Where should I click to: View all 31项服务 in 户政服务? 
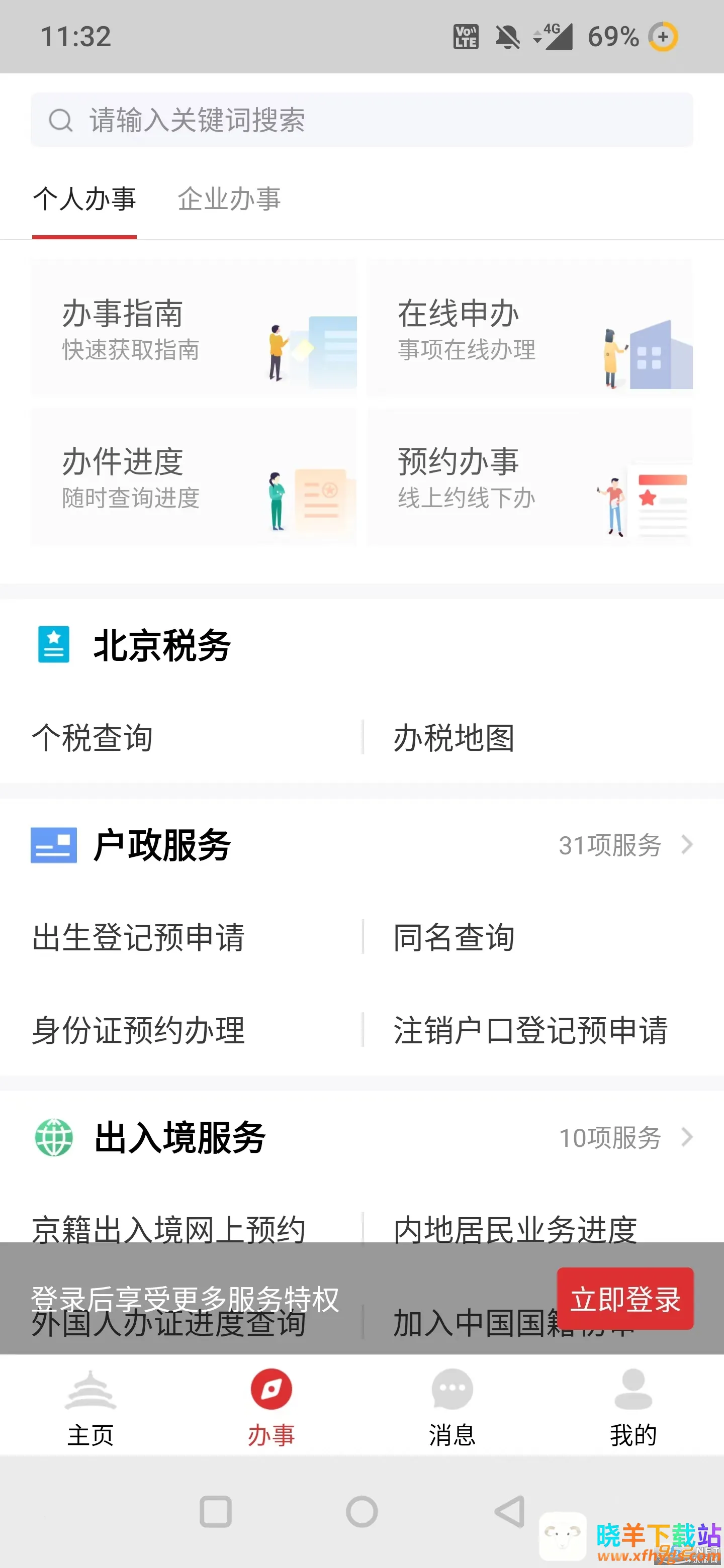(624, 845)
